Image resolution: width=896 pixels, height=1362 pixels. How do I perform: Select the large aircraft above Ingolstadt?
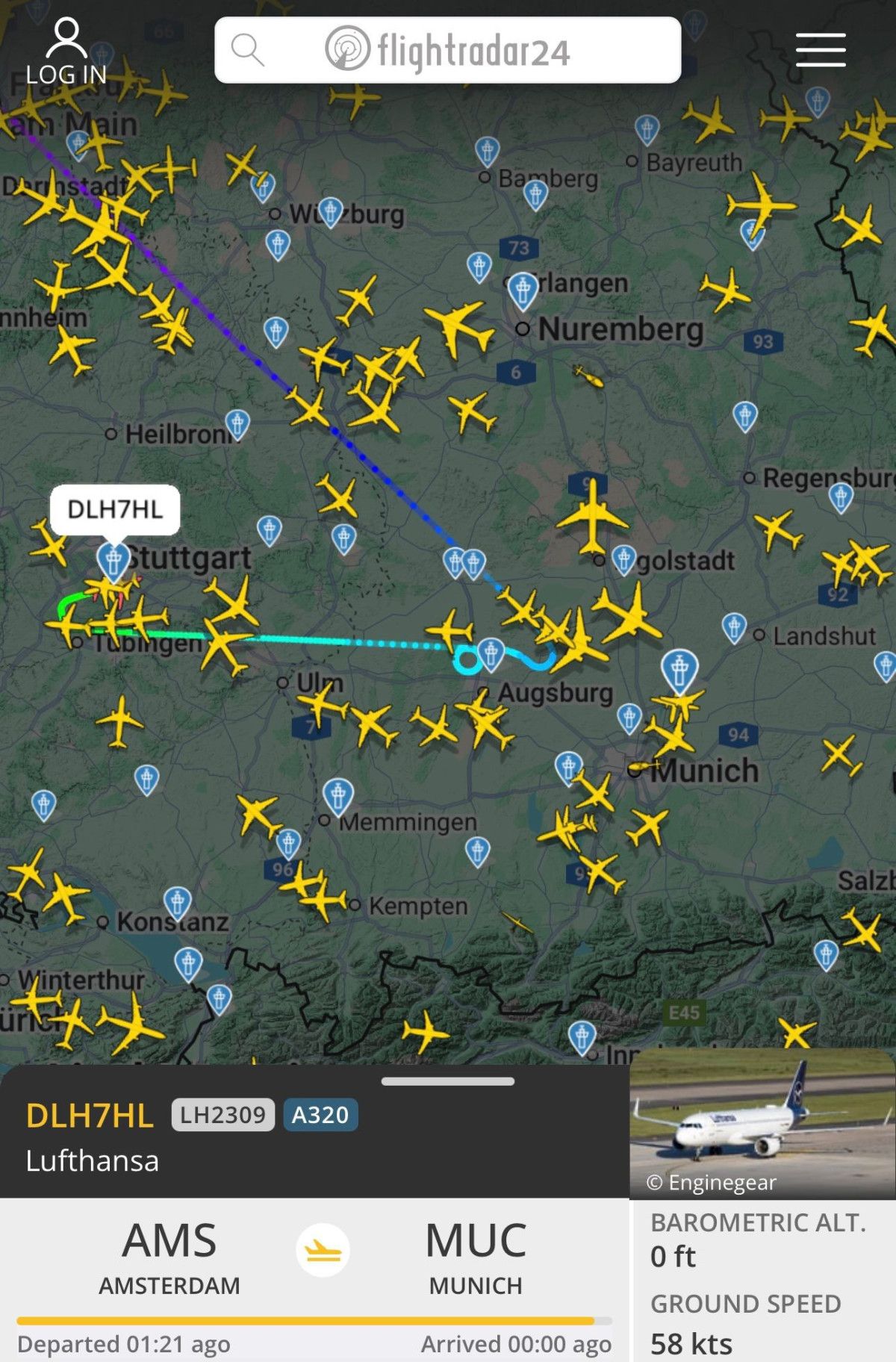coord(593,515)
